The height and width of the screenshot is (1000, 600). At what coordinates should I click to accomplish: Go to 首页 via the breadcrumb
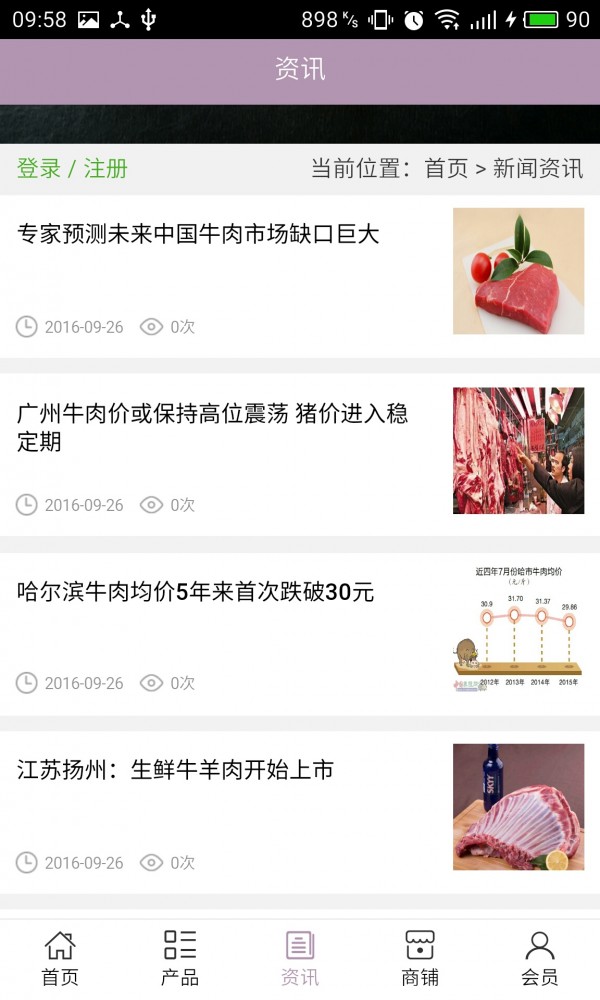click(446, 169)
